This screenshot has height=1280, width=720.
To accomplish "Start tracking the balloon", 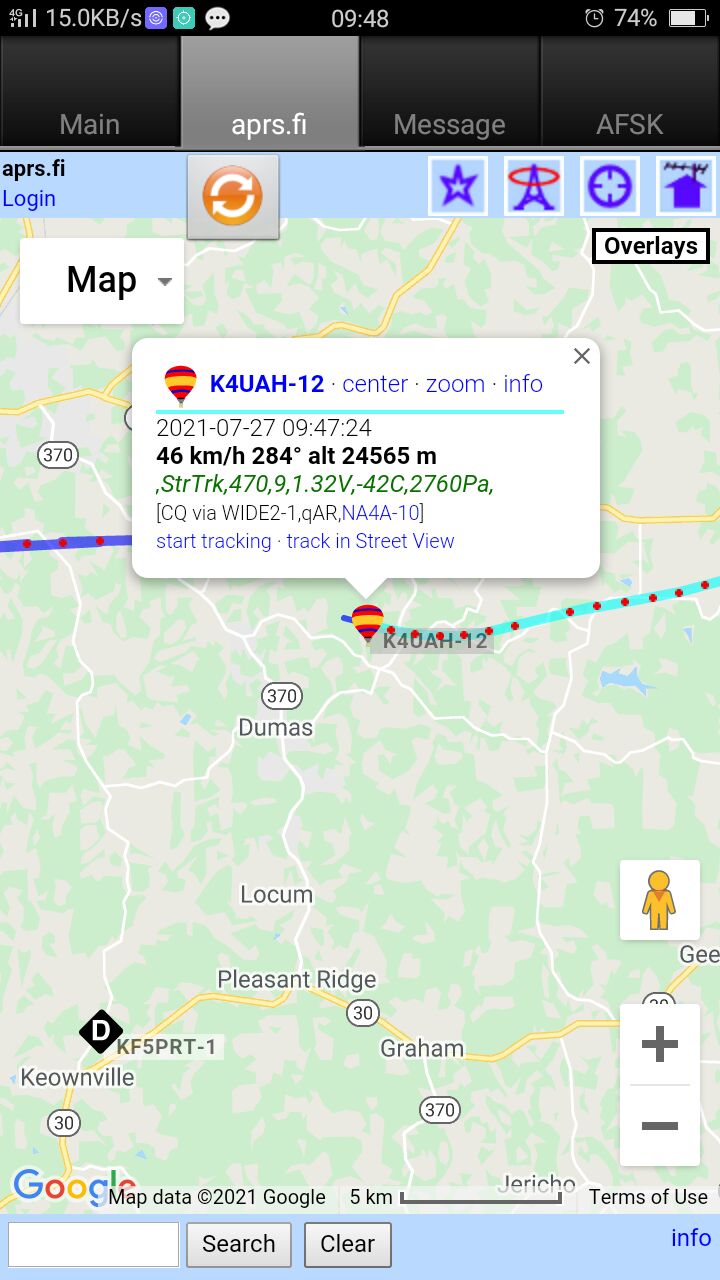I will [213, 541].
